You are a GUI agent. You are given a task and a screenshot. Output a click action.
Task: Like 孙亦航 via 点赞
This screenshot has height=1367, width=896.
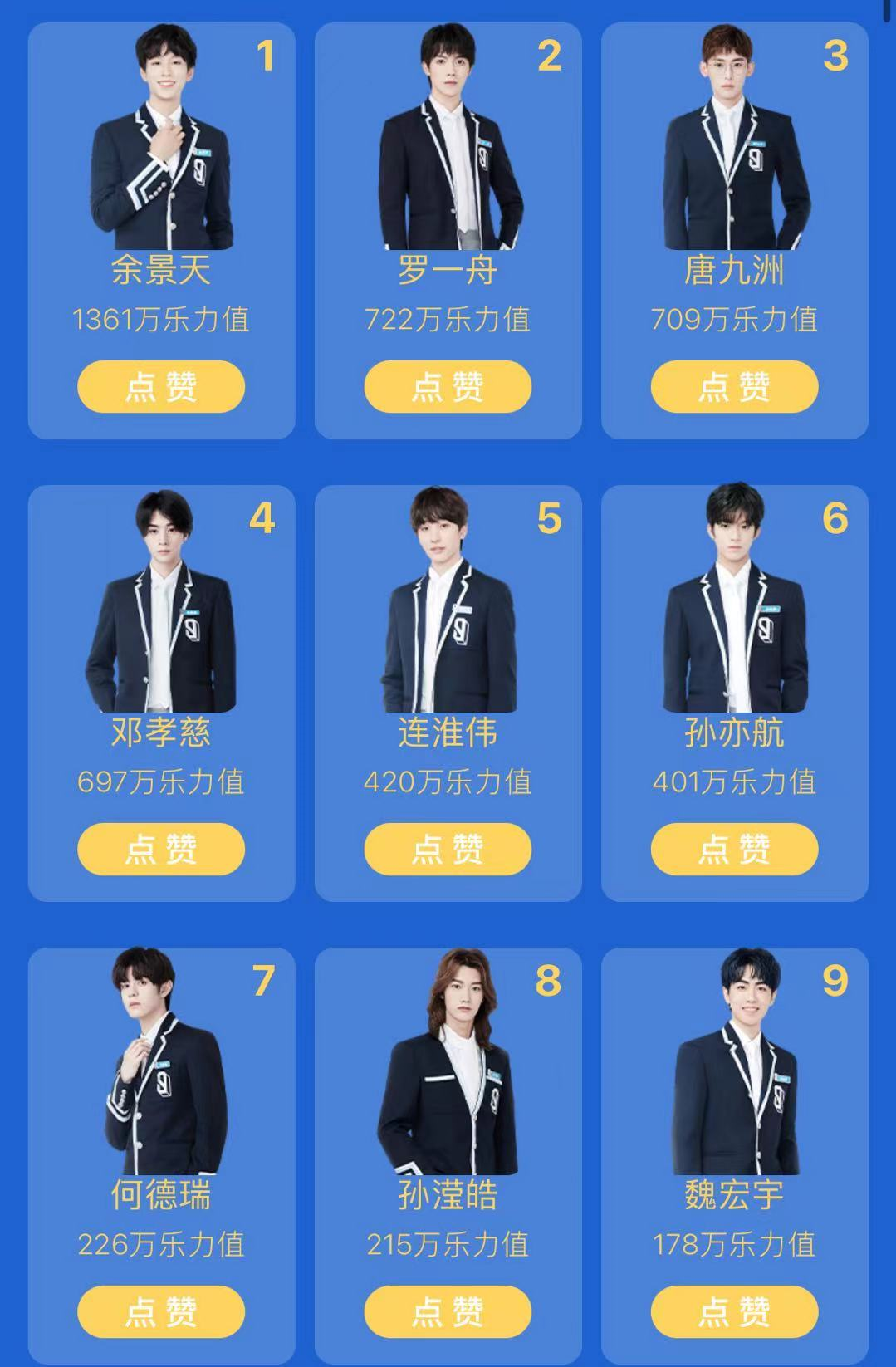[x=734, y=850]
